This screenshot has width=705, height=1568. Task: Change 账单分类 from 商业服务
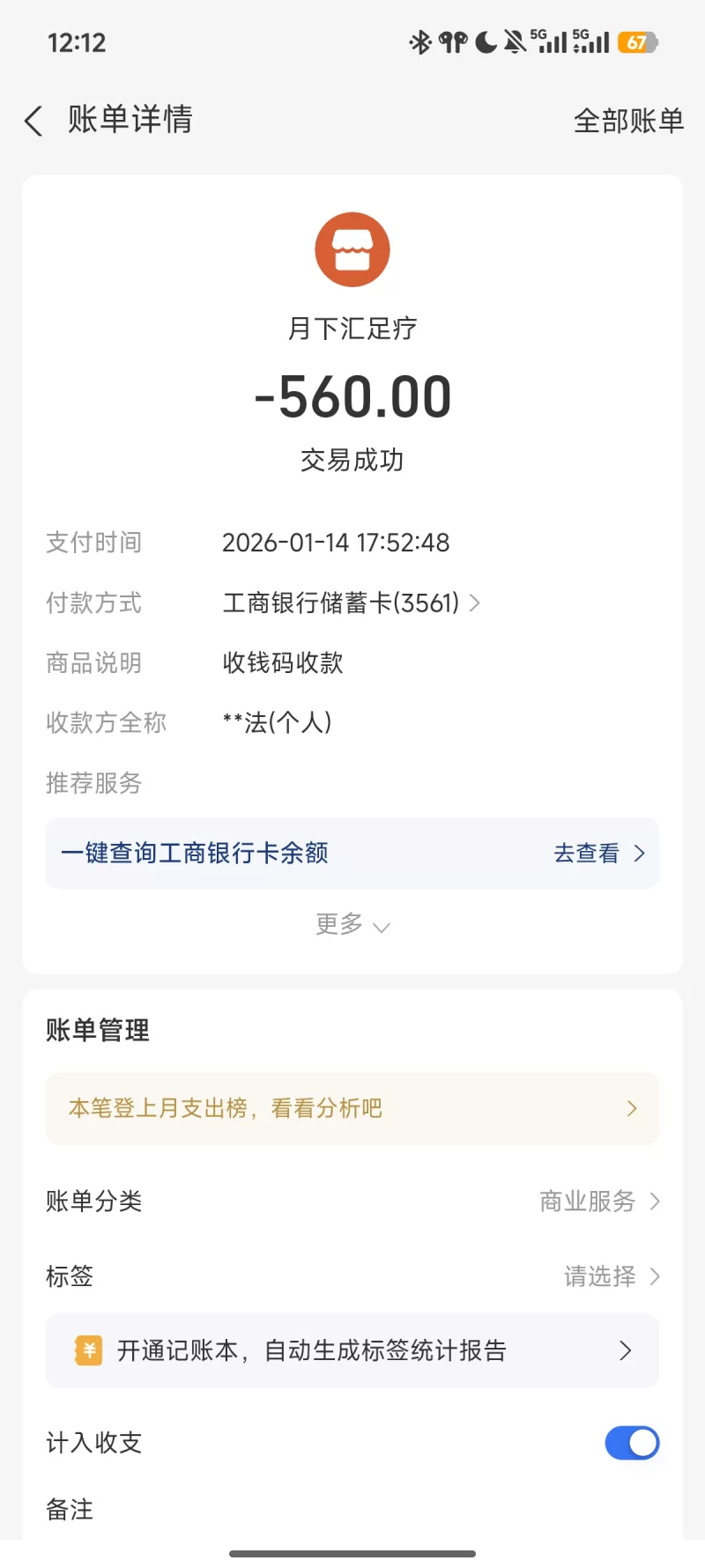(598, 1202)
